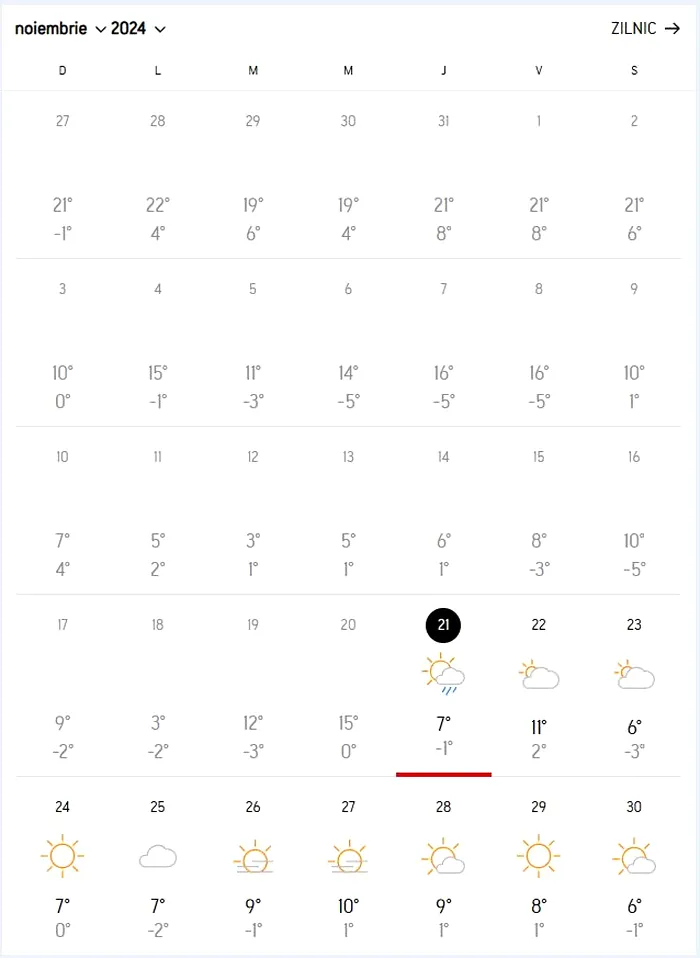This screenshot has width=700, height=958.
Task: Switch to the ZILNIC daily view
Action: point(645,28)
